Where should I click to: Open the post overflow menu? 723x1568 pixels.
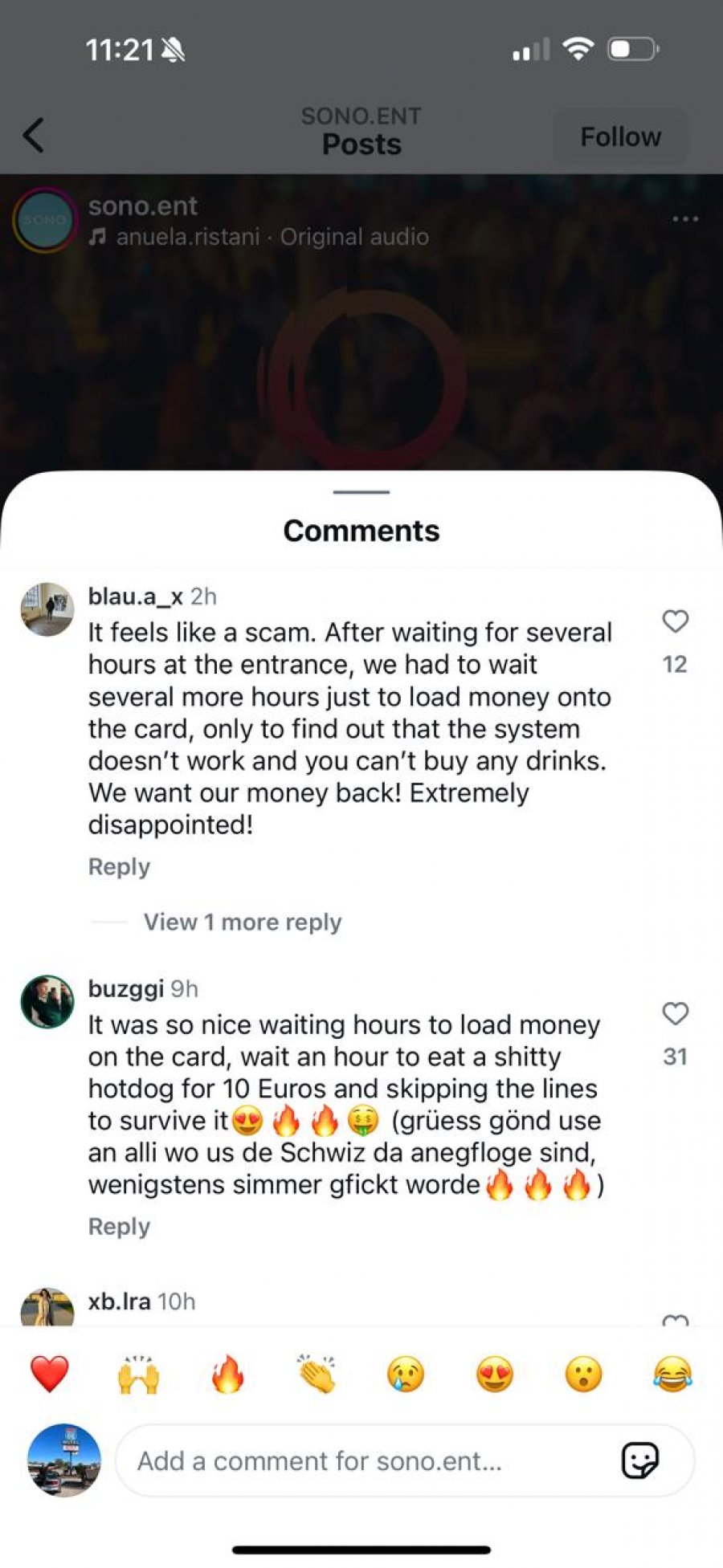click(684, 218)
